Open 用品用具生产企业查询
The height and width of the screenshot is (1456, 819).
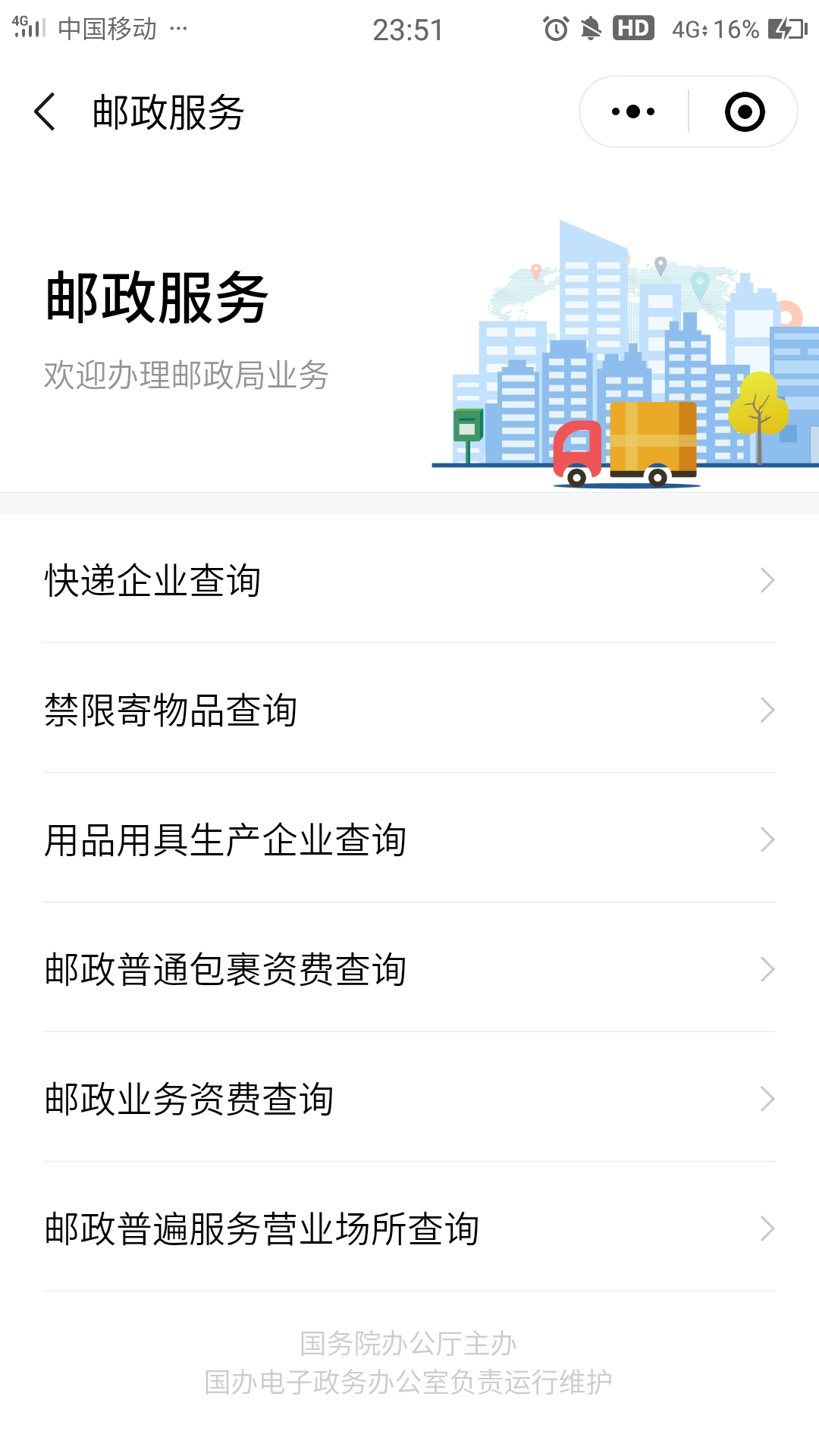[409, 840]
